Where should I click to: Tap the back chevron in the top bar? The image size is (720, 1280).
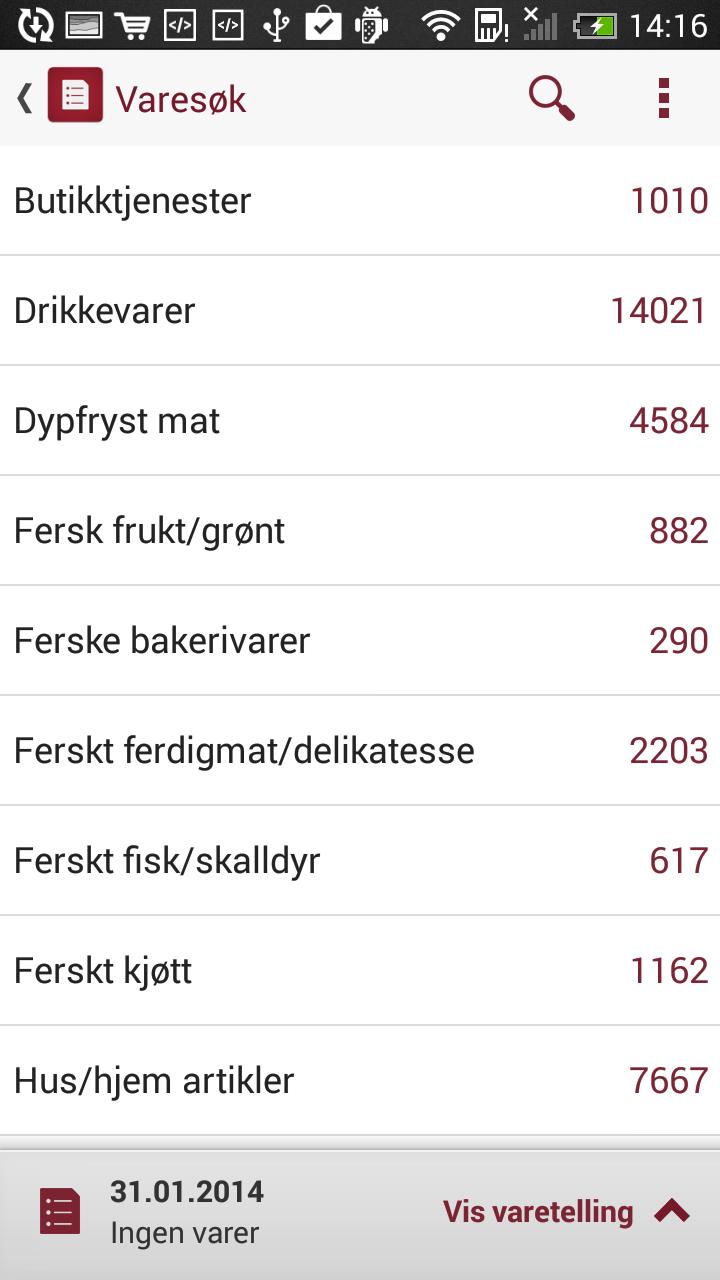tap(22, 97)
